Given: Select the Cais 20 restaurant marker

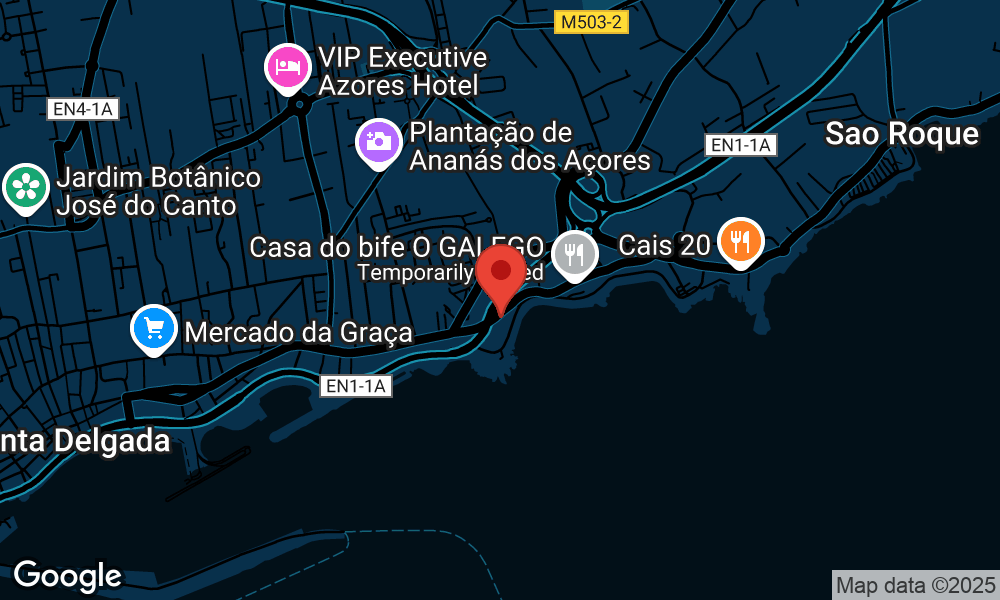Looking at the screenshot, I should (x=741, y=242).
